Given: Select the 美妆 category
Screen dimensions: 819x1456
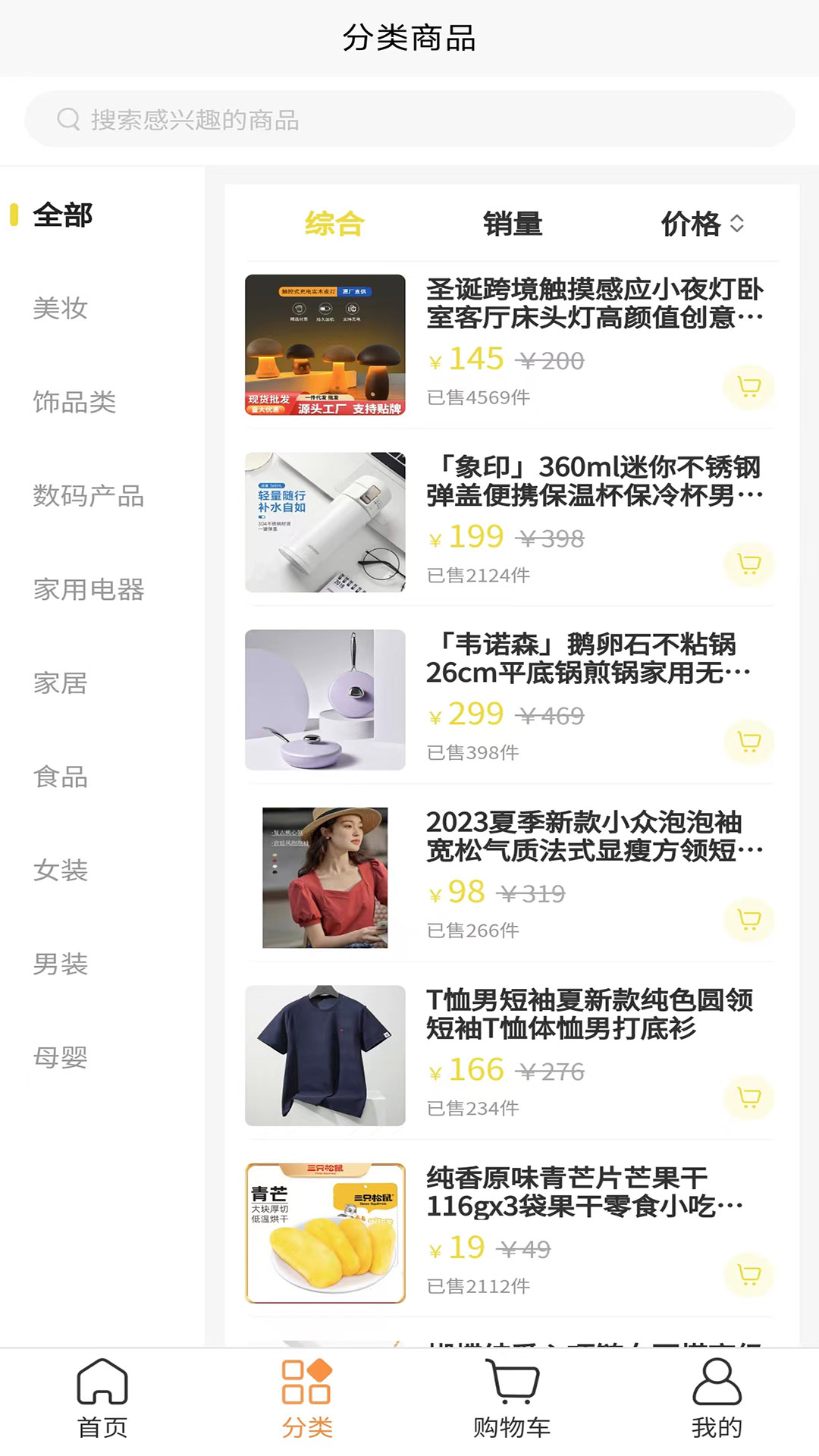Looking at the screenshot, I should pos(61,309).
